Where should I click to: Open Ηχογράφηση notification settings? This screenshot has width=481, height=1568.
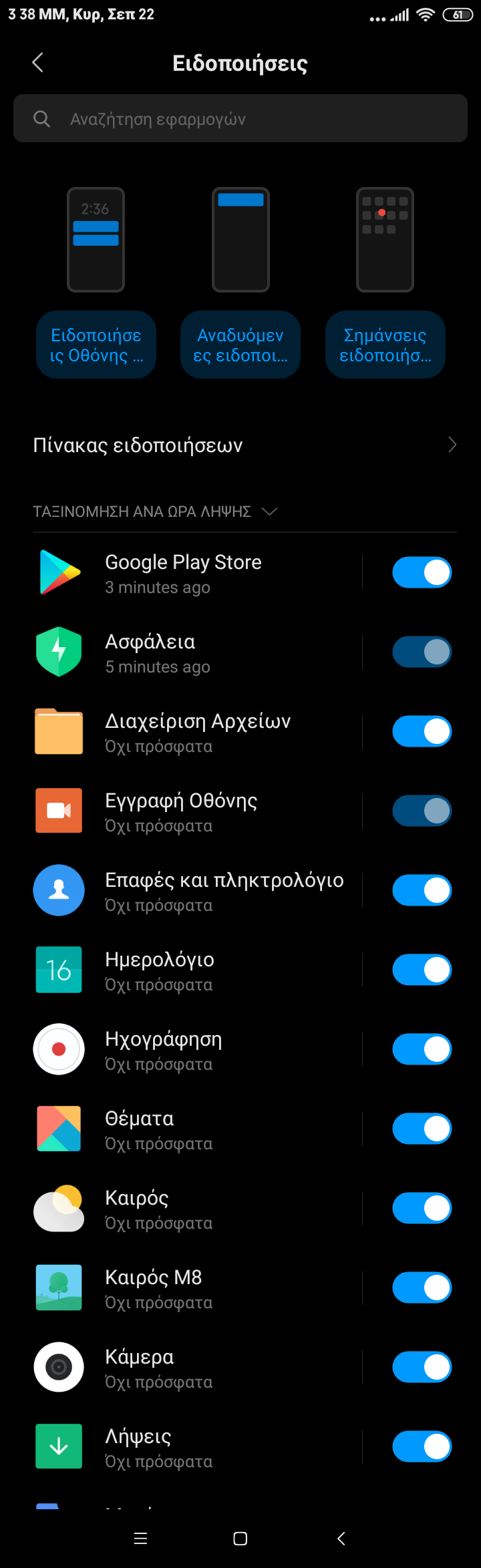(x=200, y=1050)
